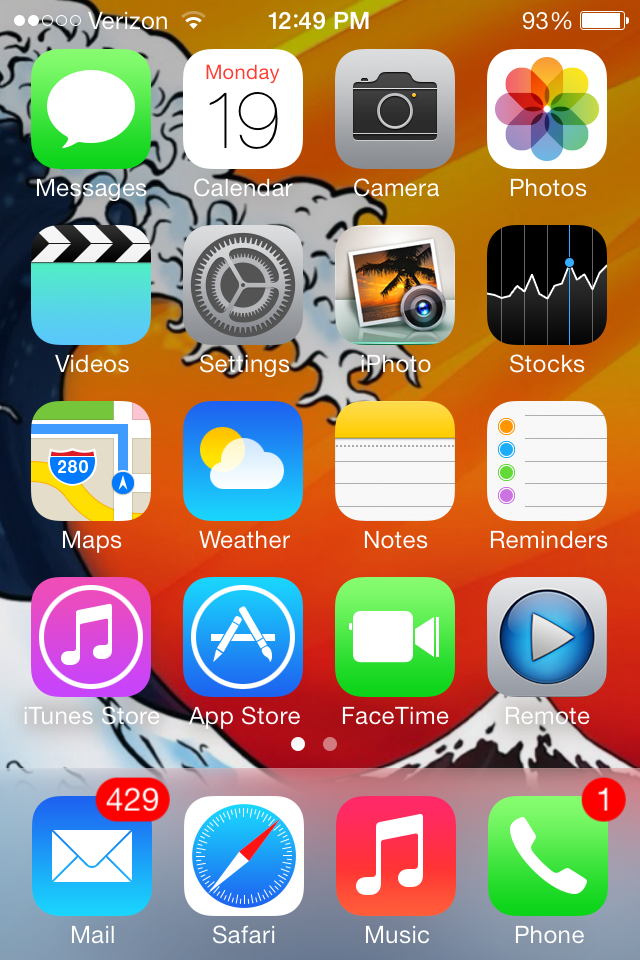640x960 pixels.
Task: Open the Notes app
Action: (x=395, y=461)
